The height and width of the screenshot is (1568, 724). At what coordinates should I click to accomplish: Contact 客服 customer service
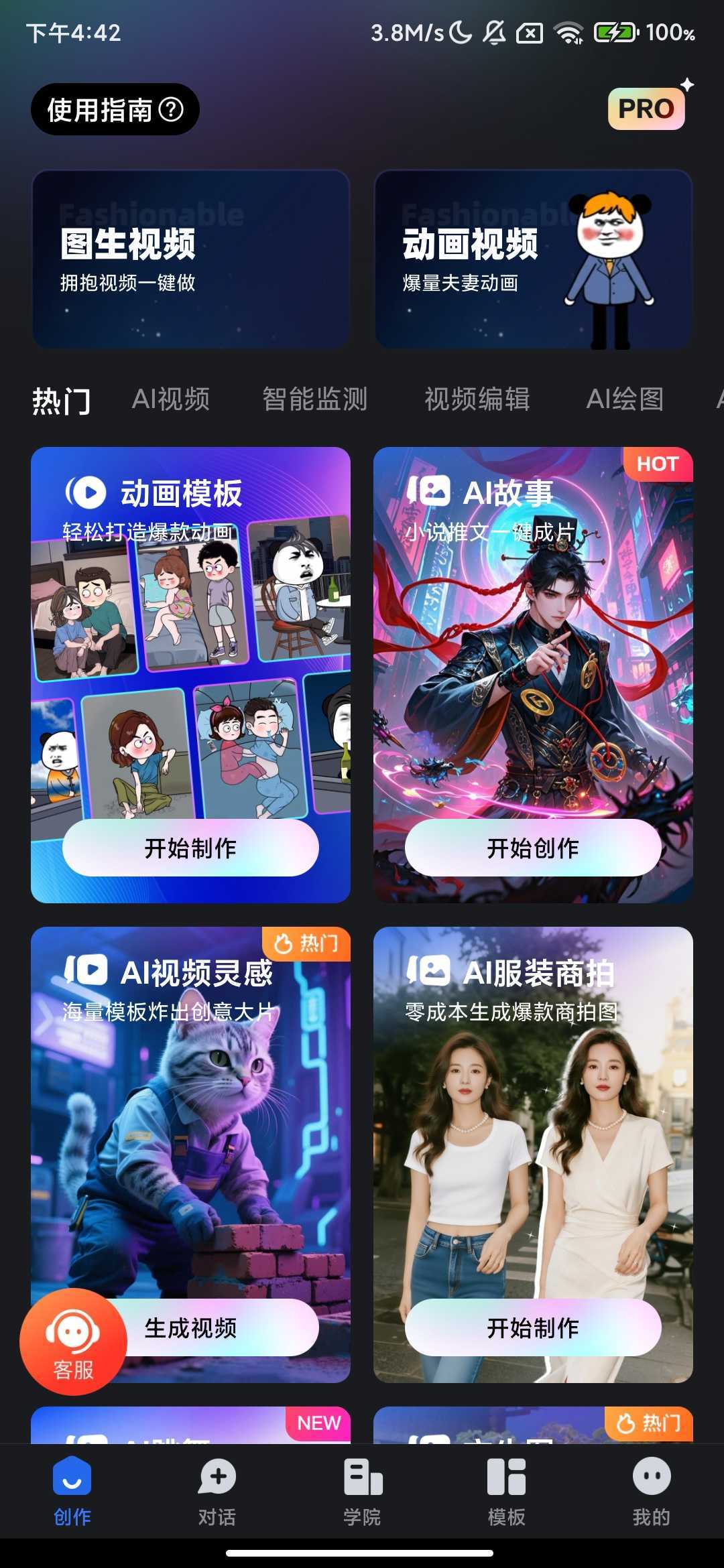pos(73,1342)
